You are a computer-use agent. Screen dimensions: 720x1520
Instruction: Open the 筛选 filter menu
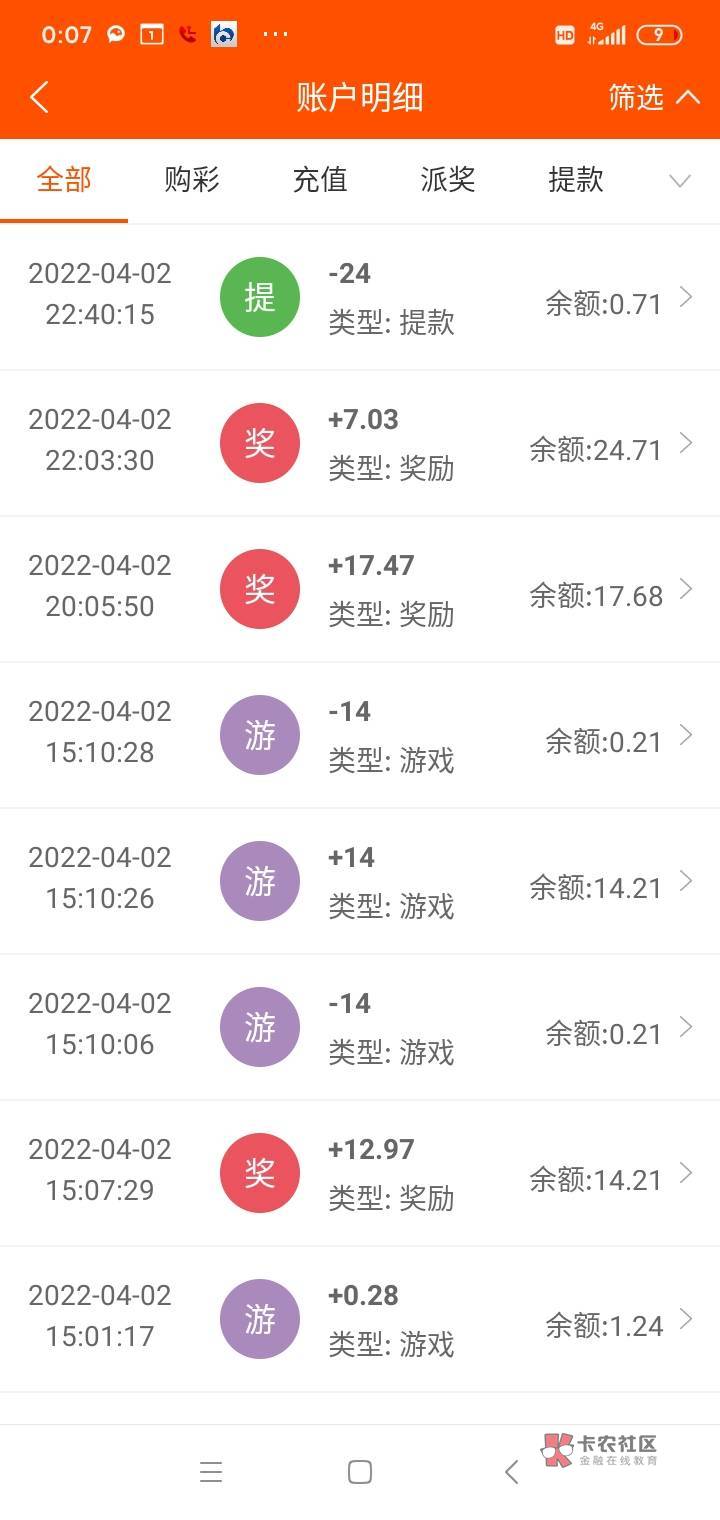pyautogui.click(x=653, y=97)
